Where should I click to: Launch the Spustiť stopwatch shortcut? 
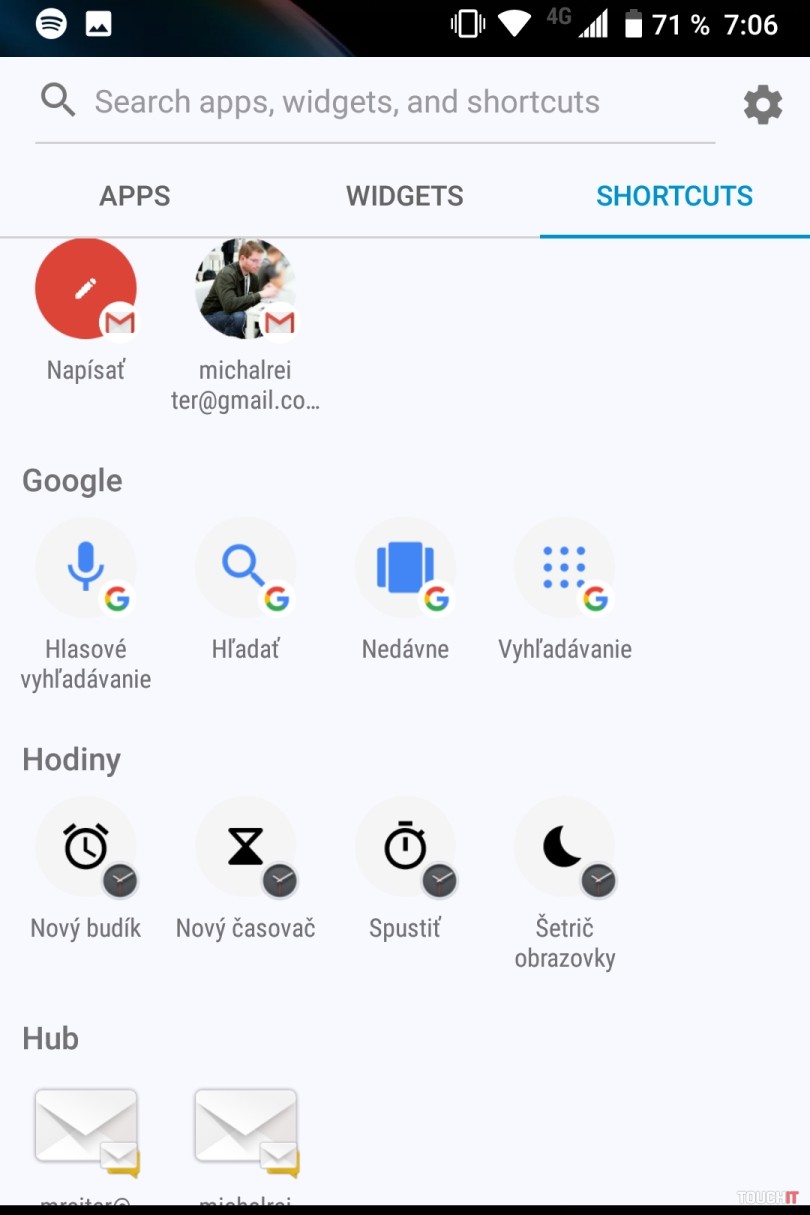(x=405, y=848)
